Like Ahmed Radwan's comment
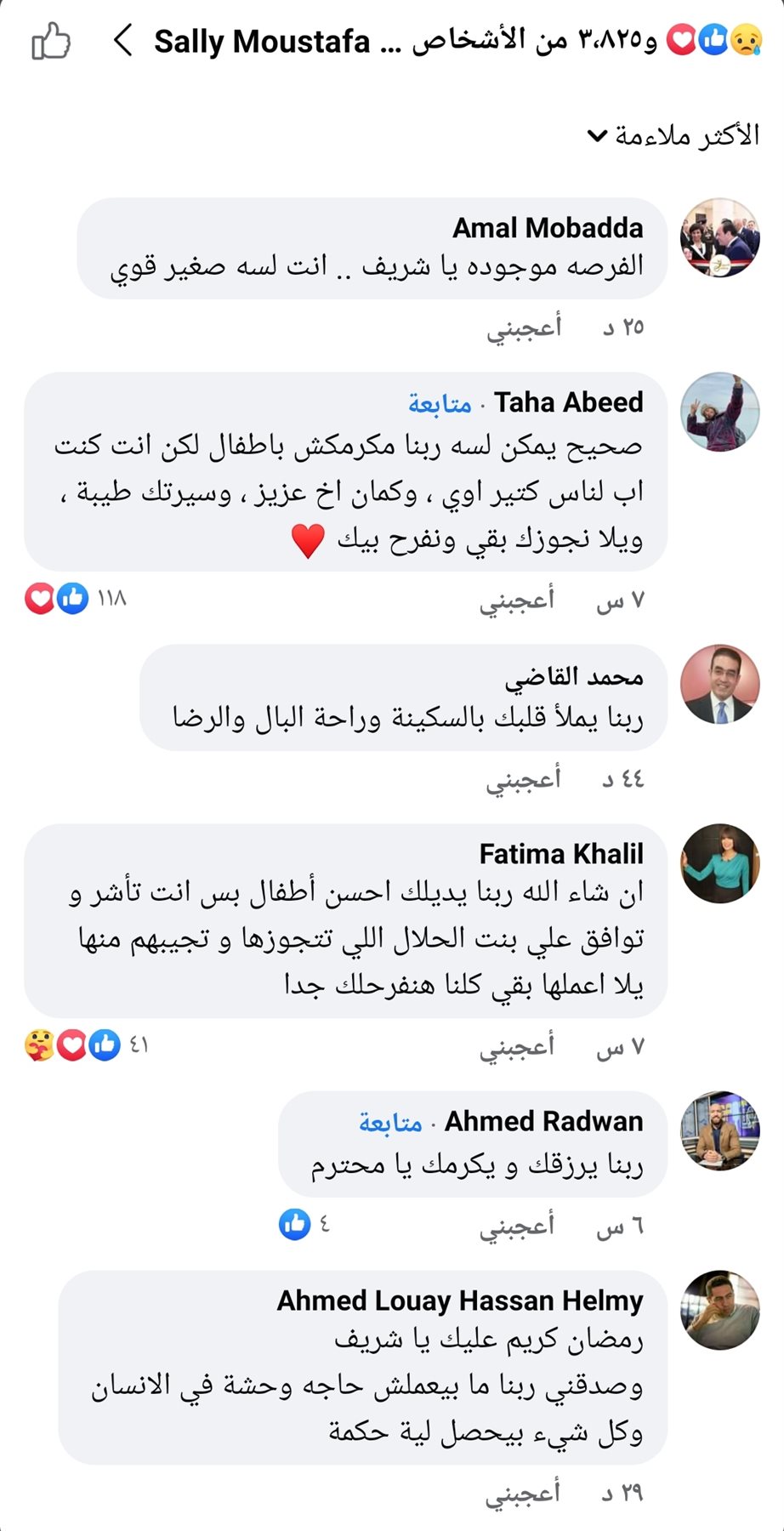Viewport: 784px width, 1531px height. 516,1226
